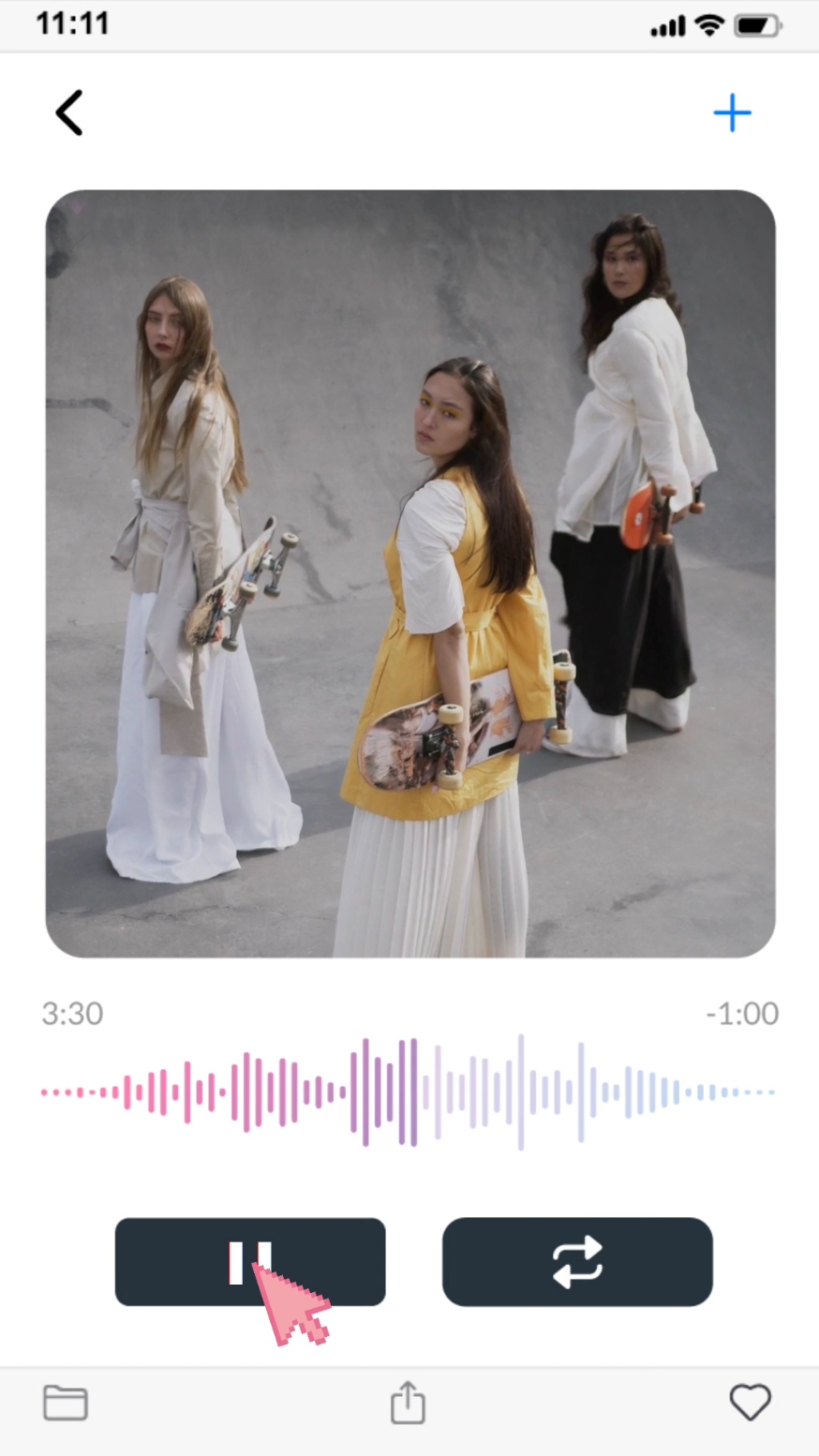Go back with the arrow
The image size is (819, 1456).
[69, 112]
